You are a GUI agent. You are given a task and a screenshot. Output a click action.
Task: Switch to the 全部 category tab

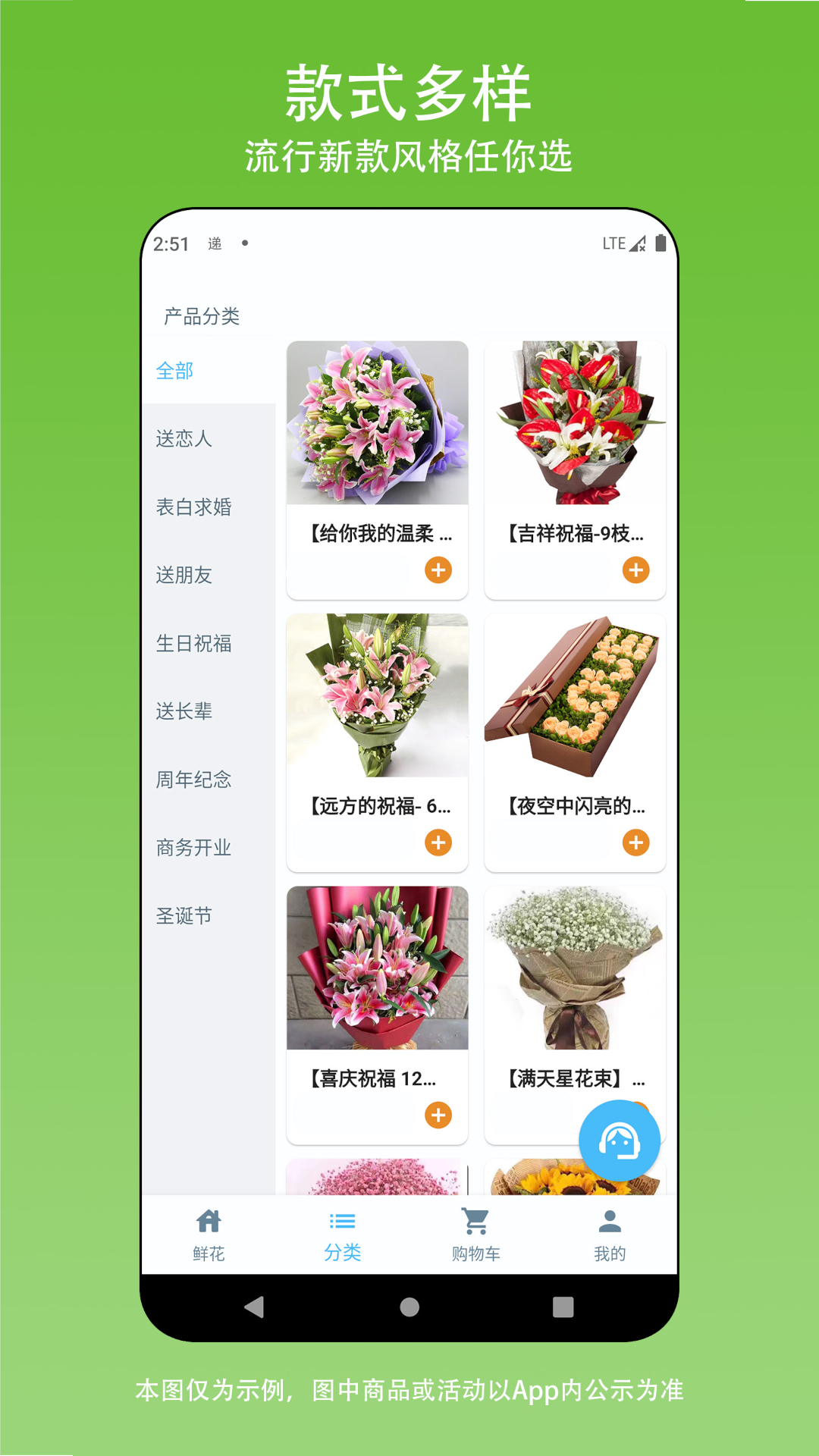[x=174, y=371]
